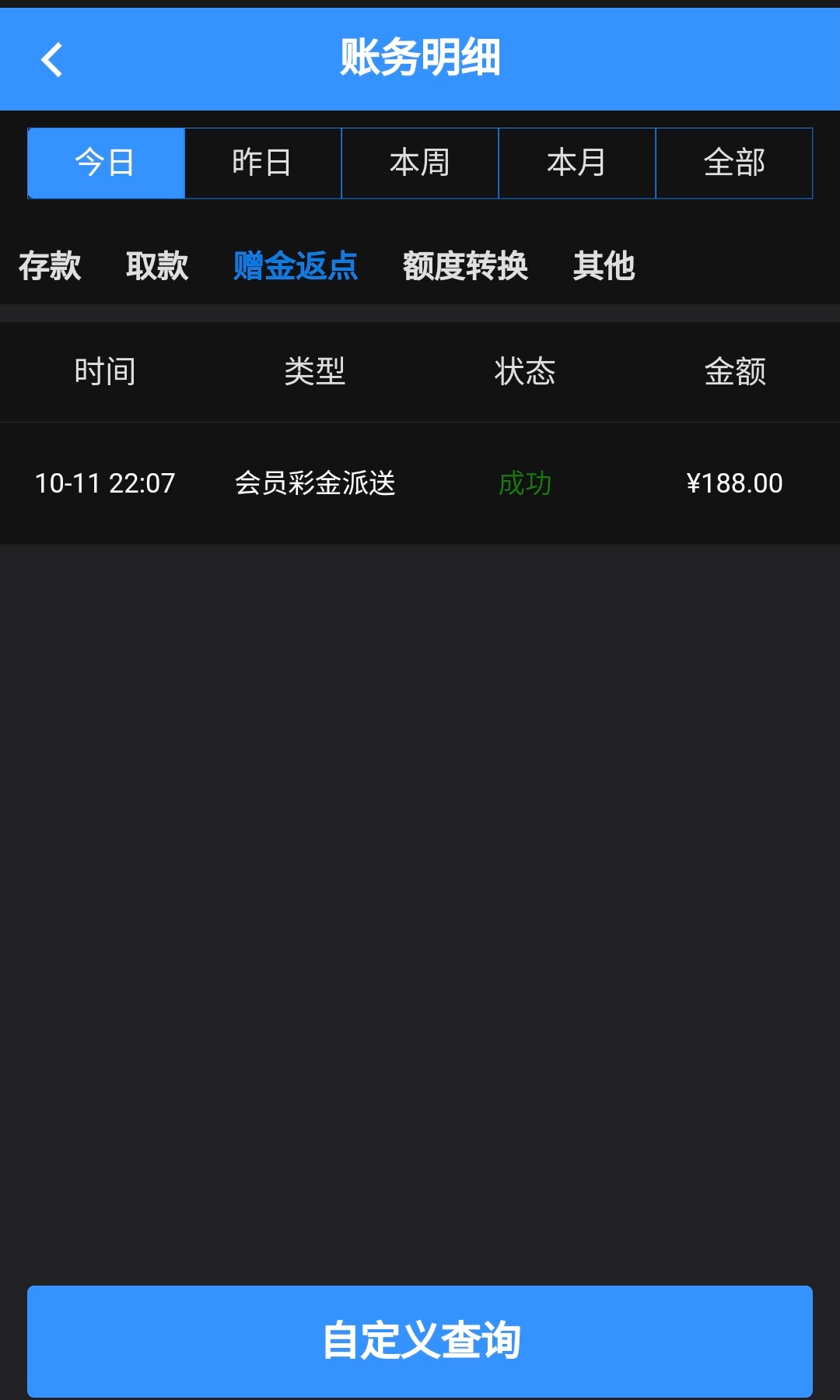This screenshot has width=840, height=1400.
Task: Open the 存款 category
Action: (50, 266)
